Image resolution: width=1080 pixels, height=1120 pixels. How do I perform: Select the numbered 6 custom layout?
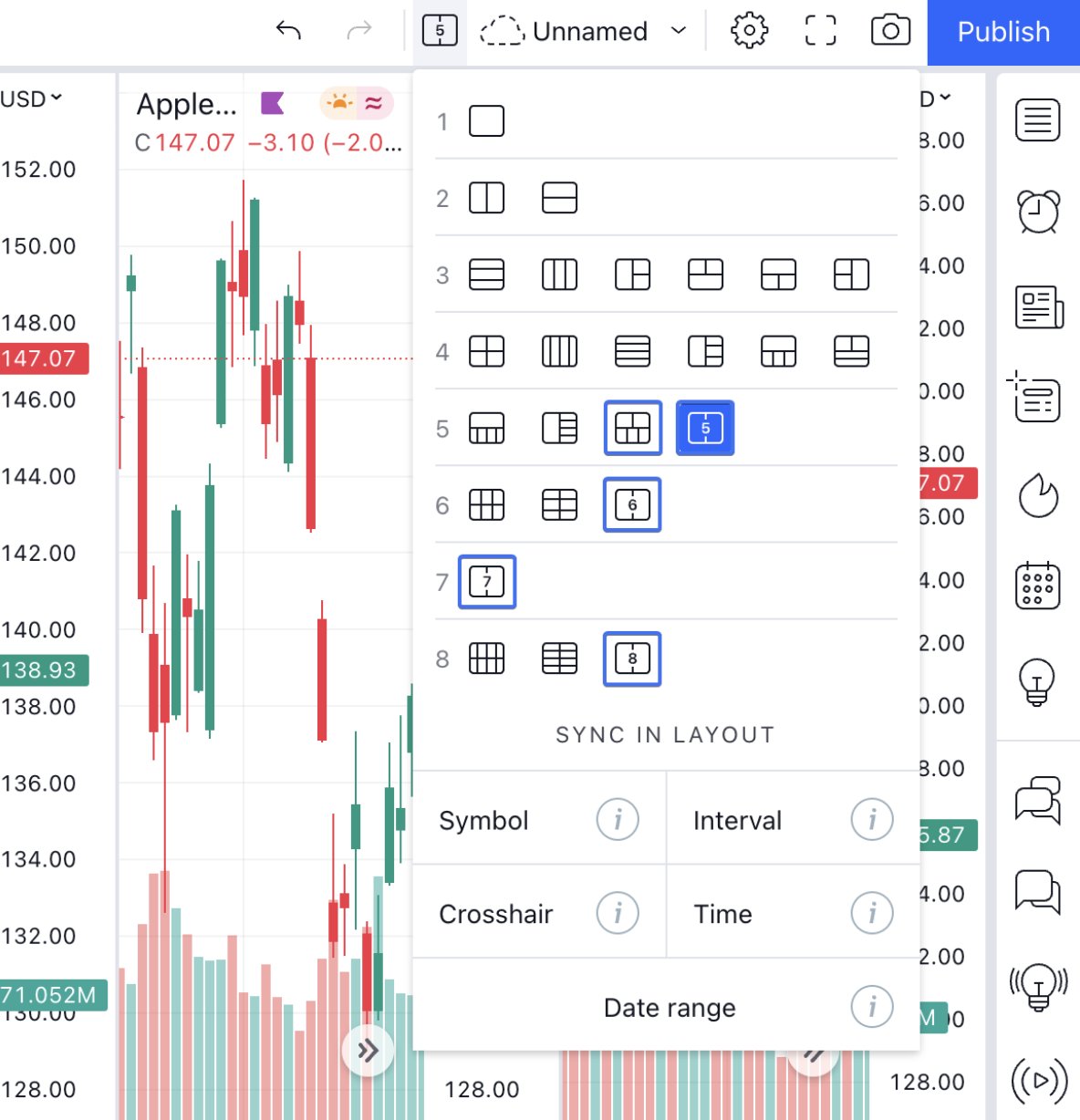coord(632,504)
